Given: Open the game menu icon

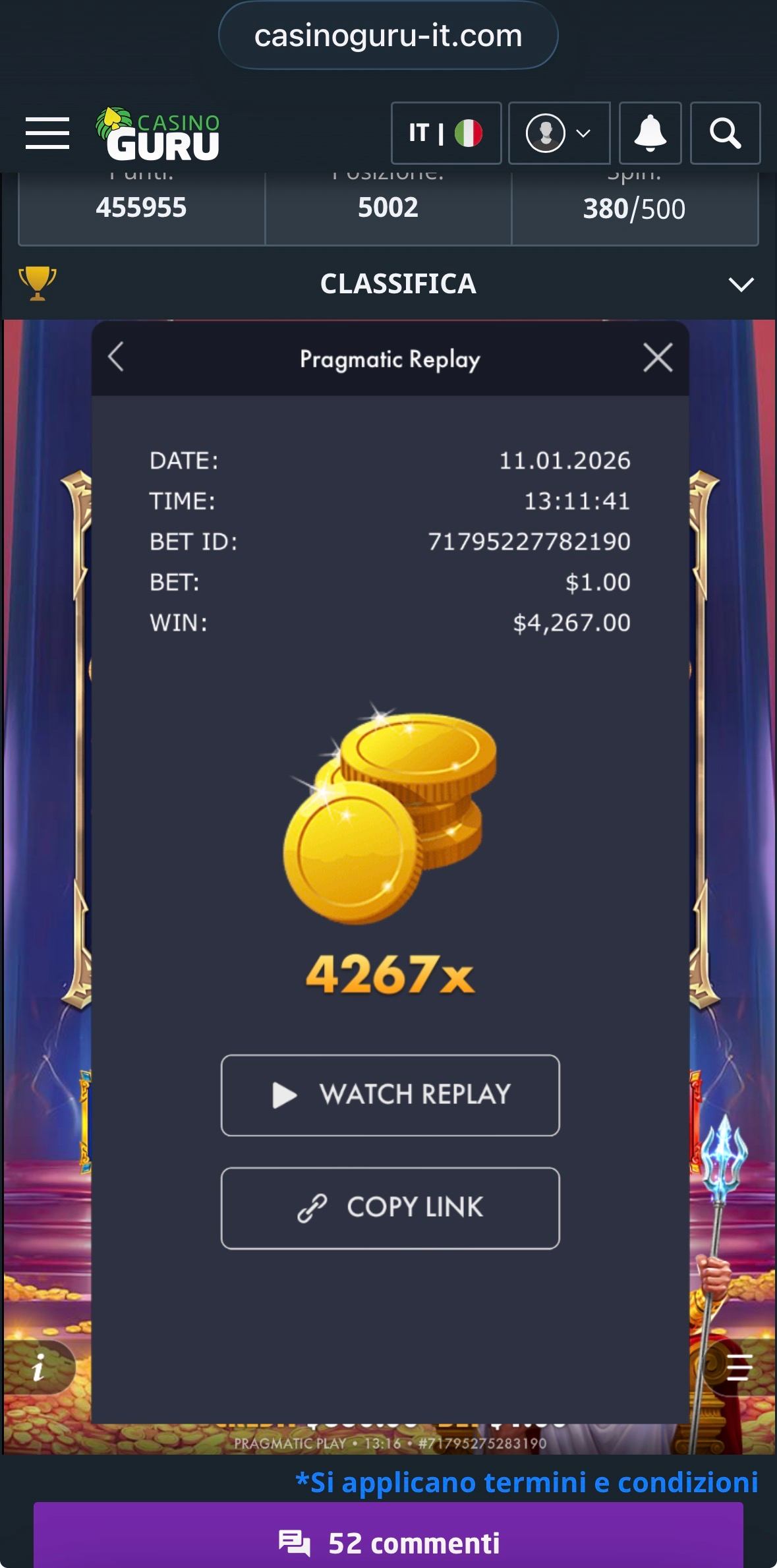Looking at the screenshot, I should click(x=739, y=1368).
